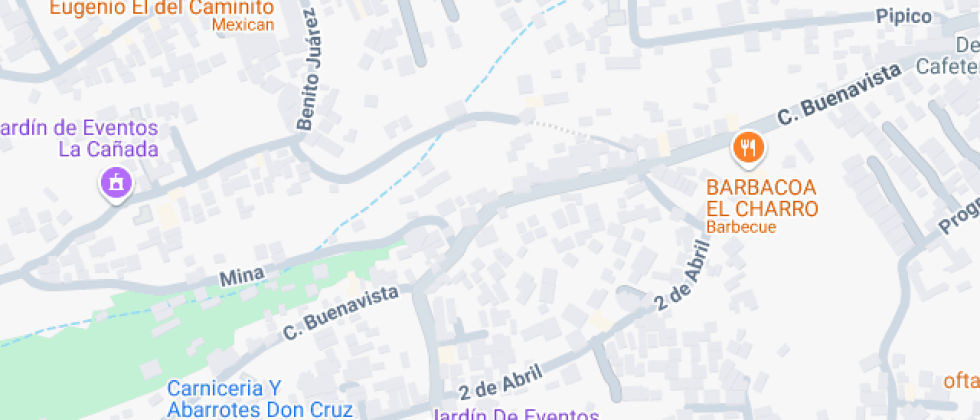Open the BARBACOA EL CHARRO restaurant pin
The height and width of the screenshot is (420, 980).
pos(748,149)
